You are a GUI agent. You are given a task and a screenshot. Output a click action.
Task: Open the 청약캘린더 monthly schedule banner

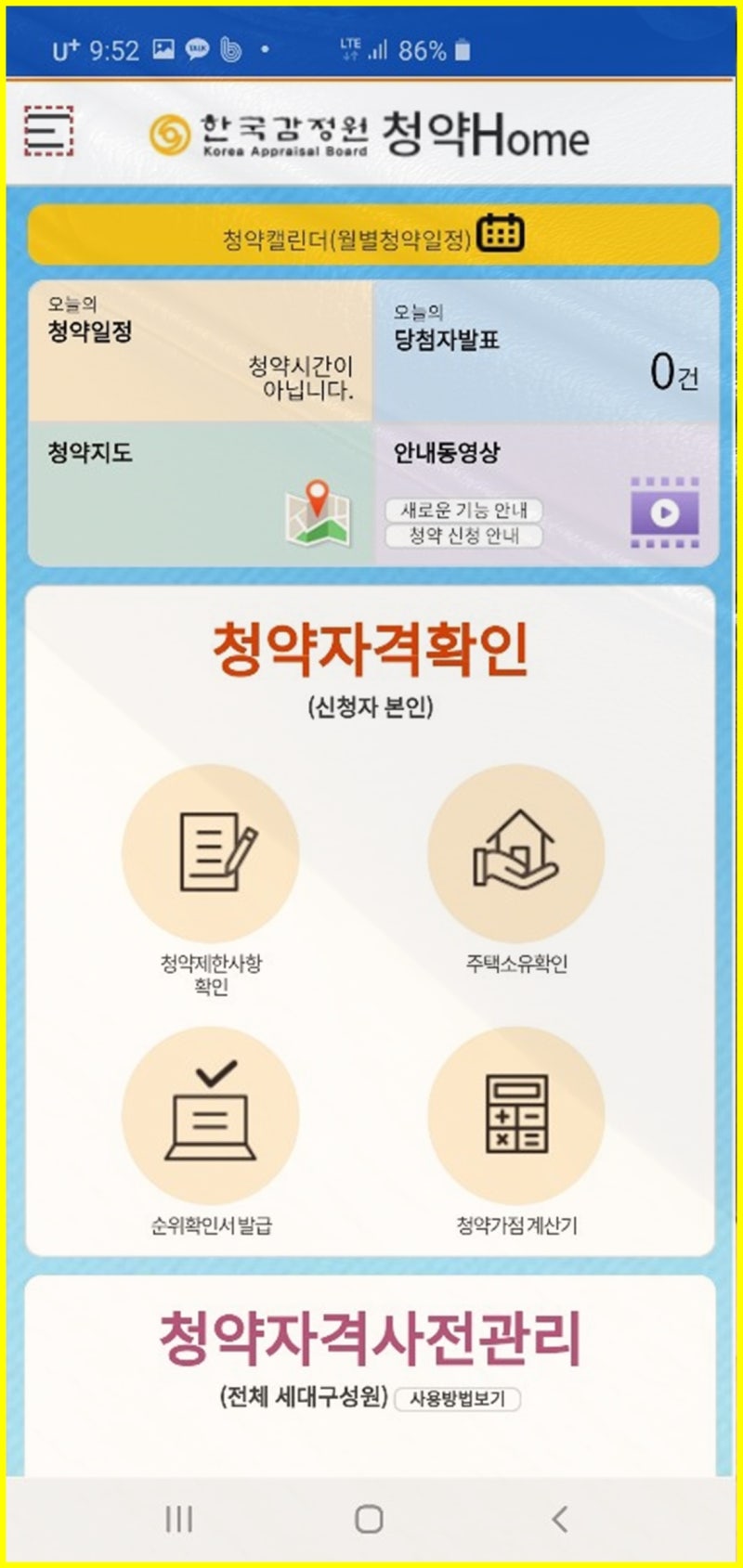point(373,236)
